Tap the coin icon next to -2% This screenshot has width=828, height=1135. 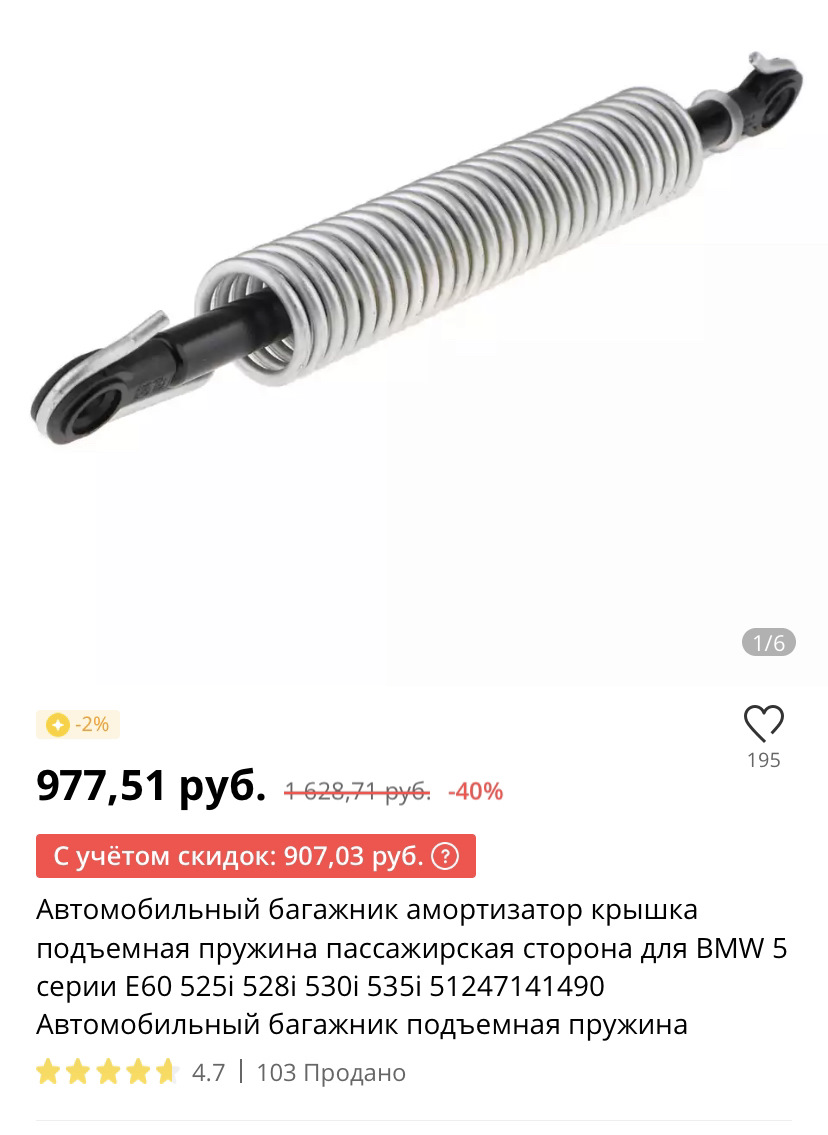(x=56, y=725)
